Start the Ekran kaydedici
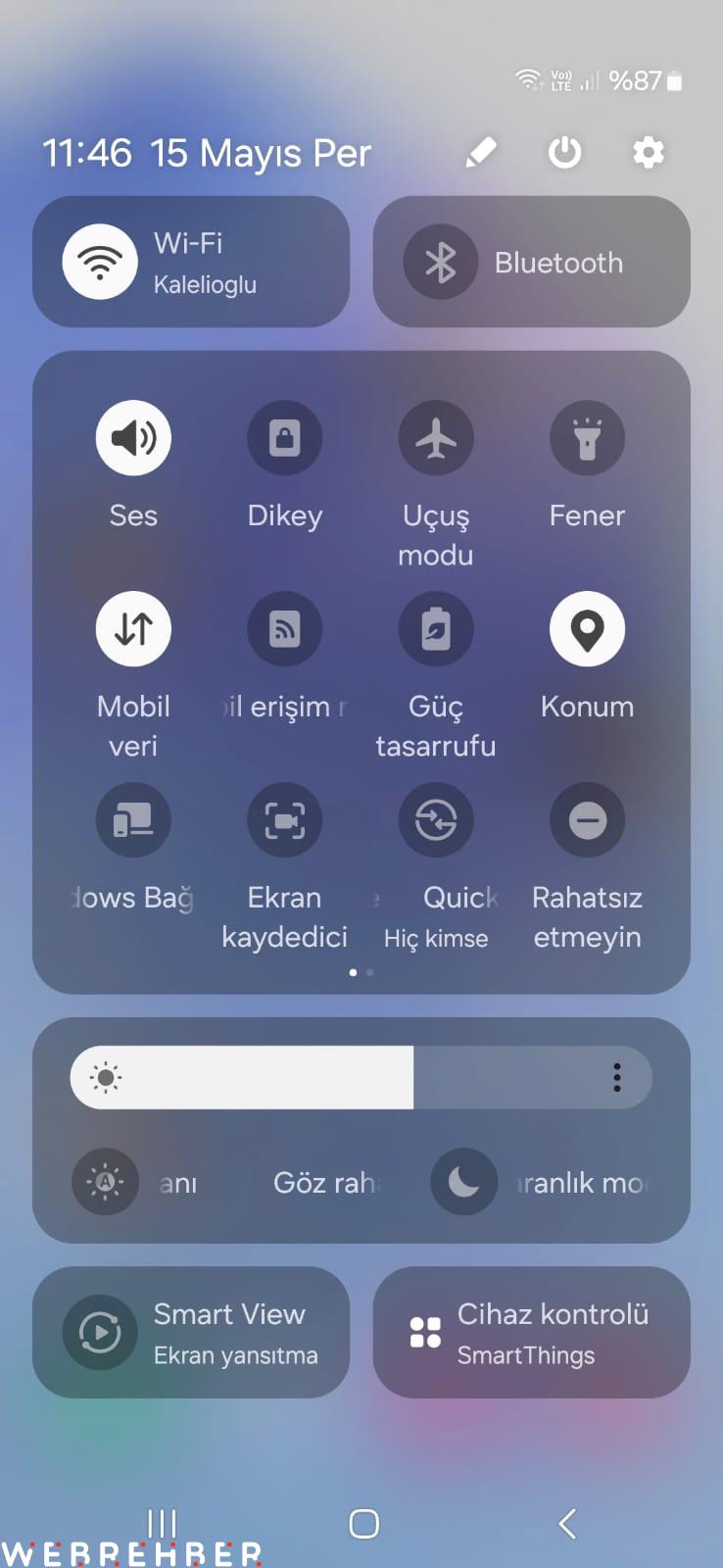723x1568 pixels. coord(285,820)
